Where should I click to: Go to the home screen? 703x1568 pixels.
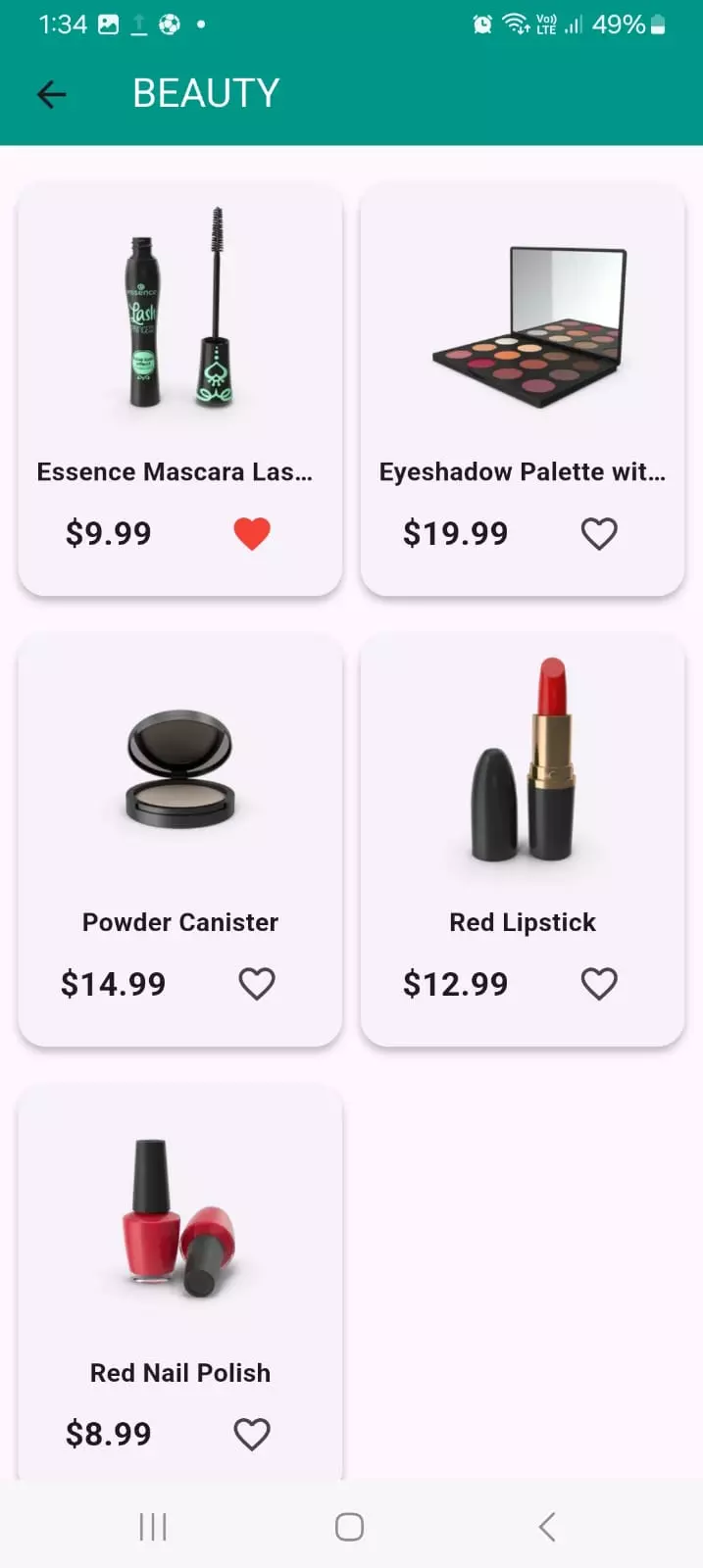350,1527
